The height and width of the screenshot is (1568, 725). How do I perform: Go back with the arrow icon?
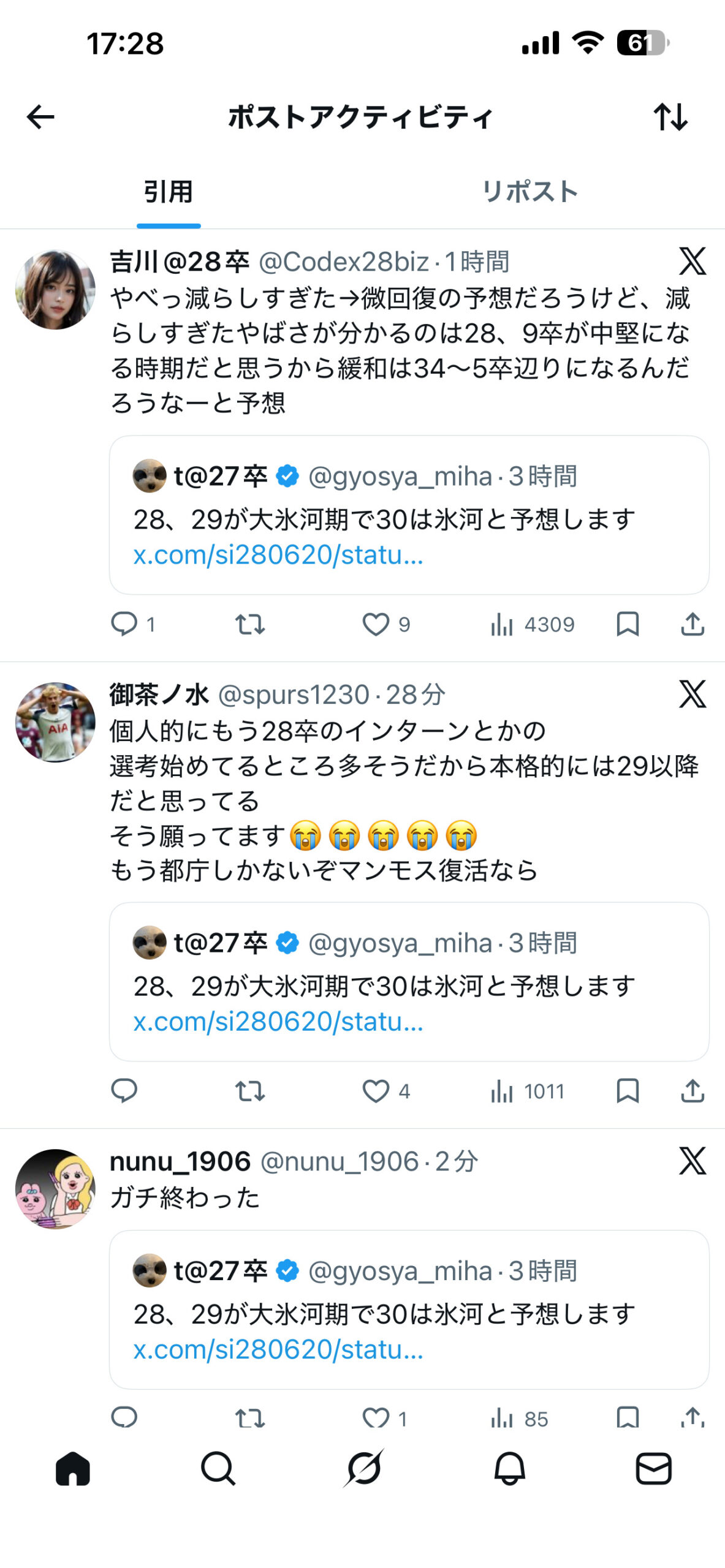(x=40, y=116)
